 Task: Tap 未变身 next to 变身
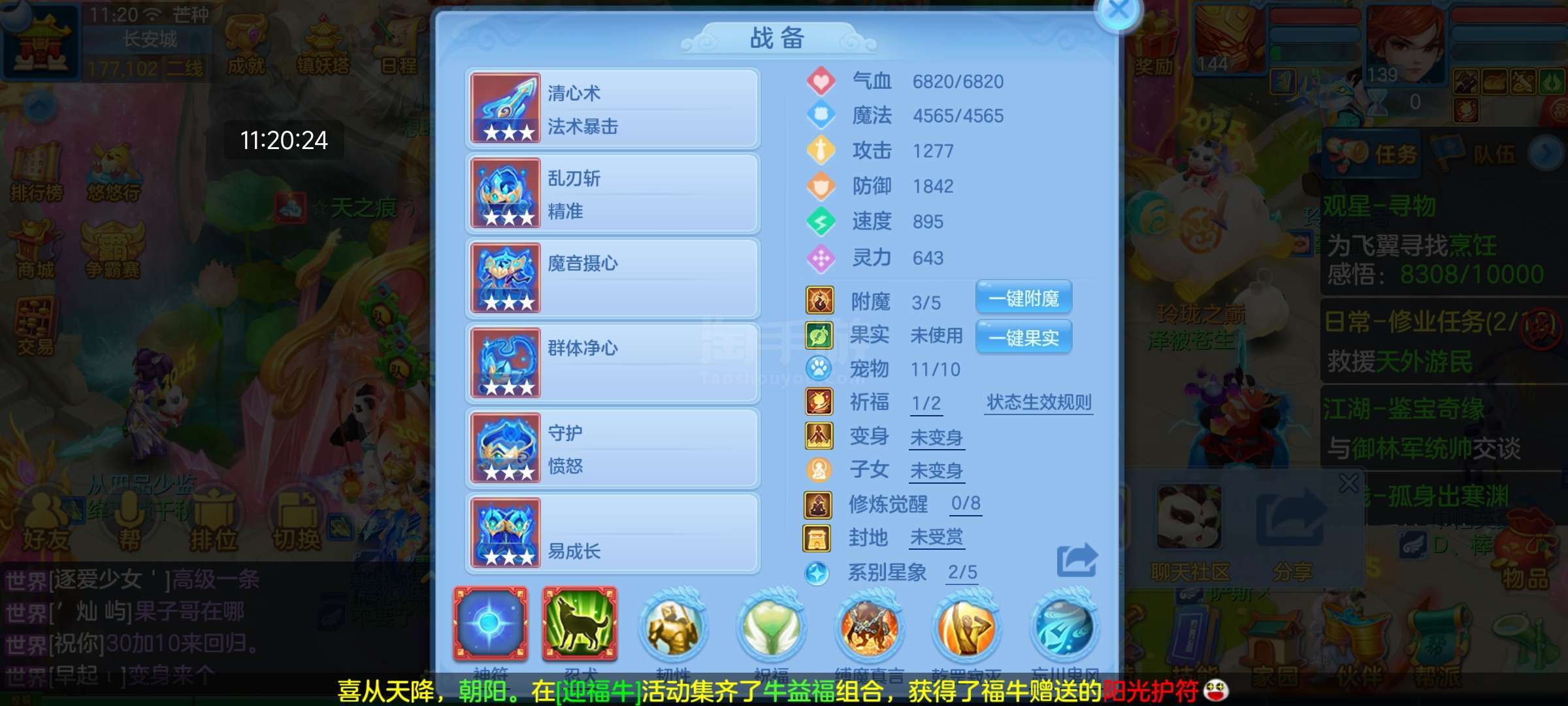pos(937,437)
